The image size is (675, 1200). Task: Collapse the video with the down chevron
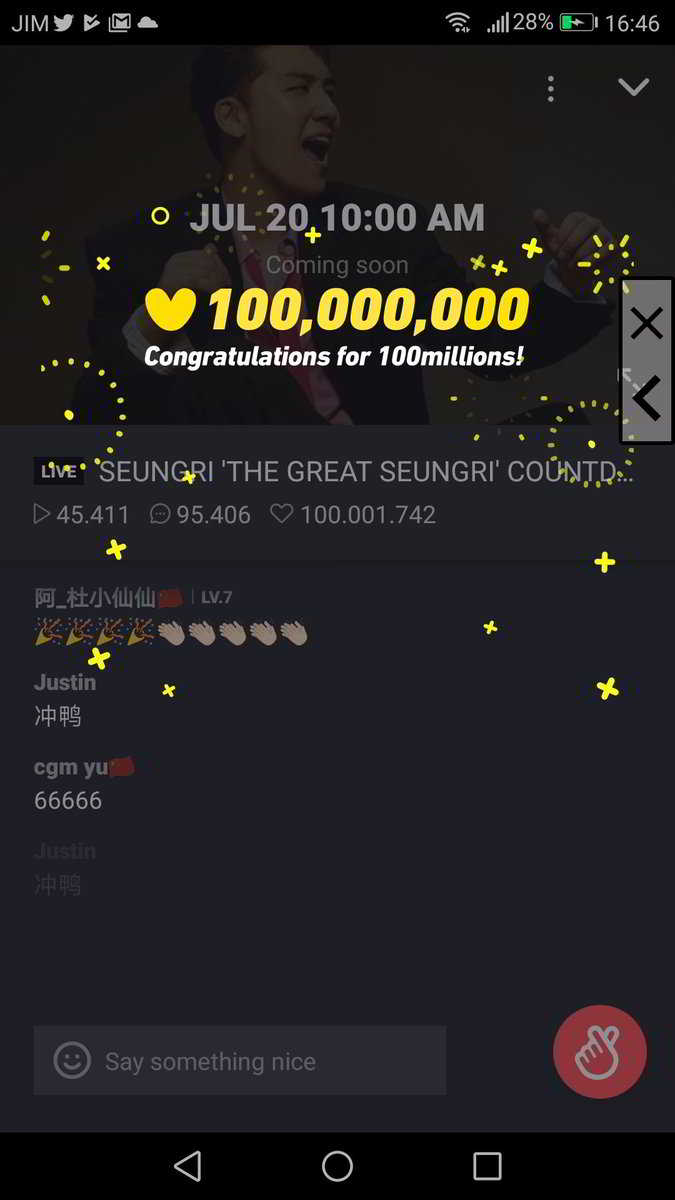click(x=633, y=87)
